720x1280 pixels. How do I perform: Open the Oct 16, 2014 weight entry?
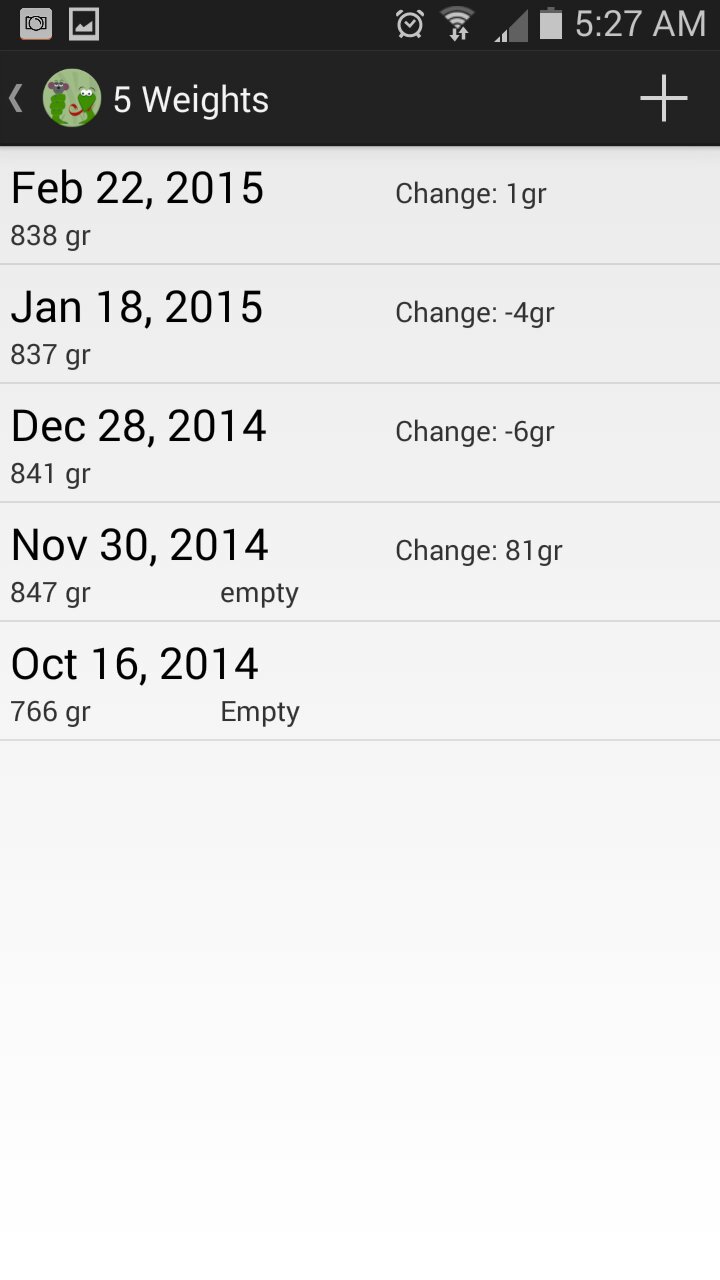tap(360, 681)
